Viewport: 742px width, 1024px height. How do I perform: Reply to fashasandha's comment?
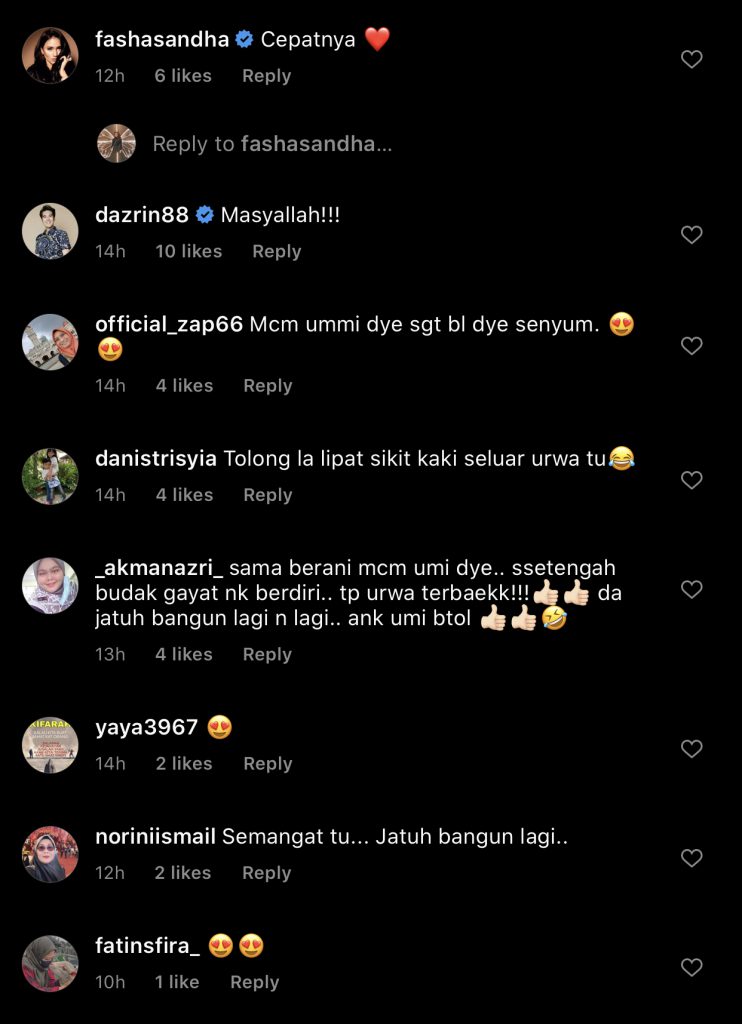pyautogui.click(x=266, y=76)
